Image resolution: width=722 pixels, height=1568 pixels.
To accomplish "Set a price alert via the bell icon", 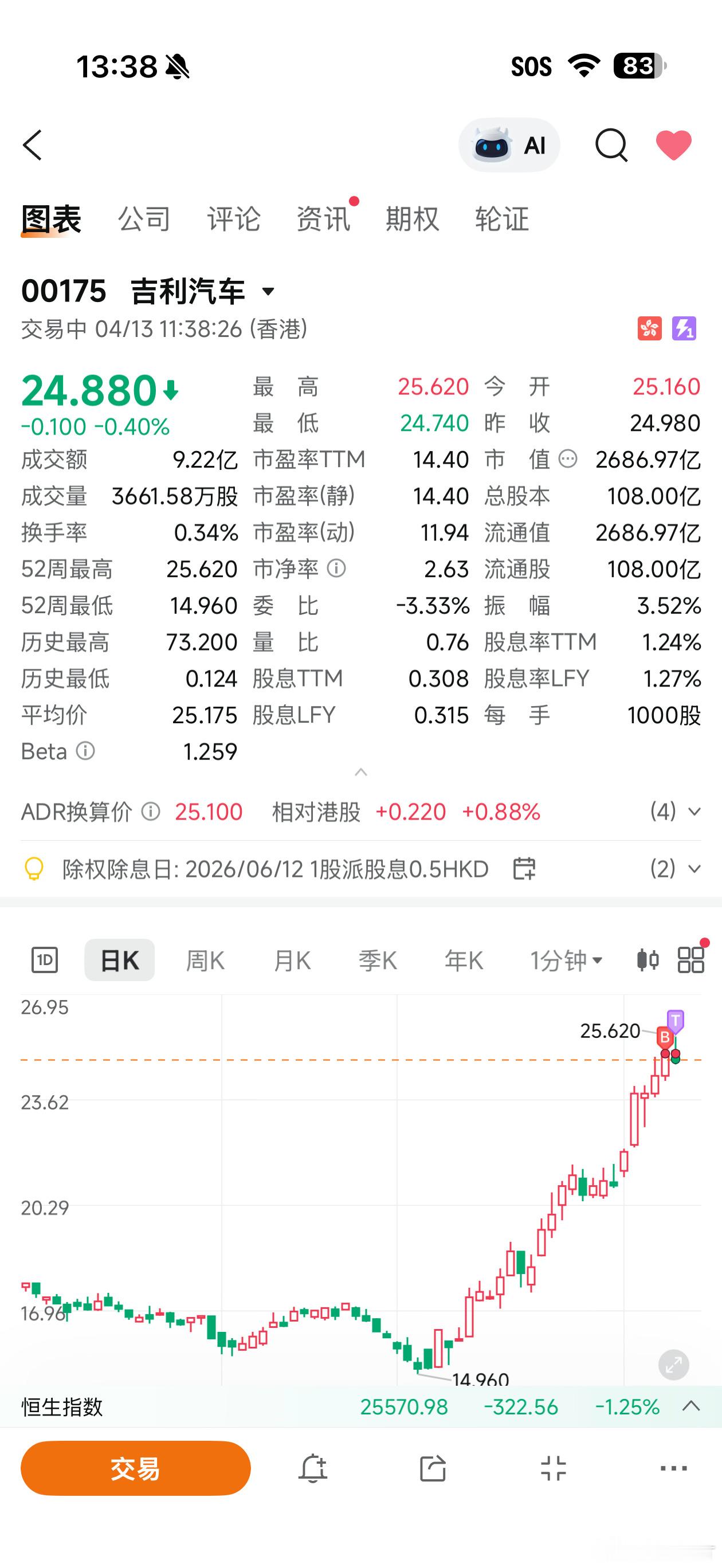I will 312,1468.
